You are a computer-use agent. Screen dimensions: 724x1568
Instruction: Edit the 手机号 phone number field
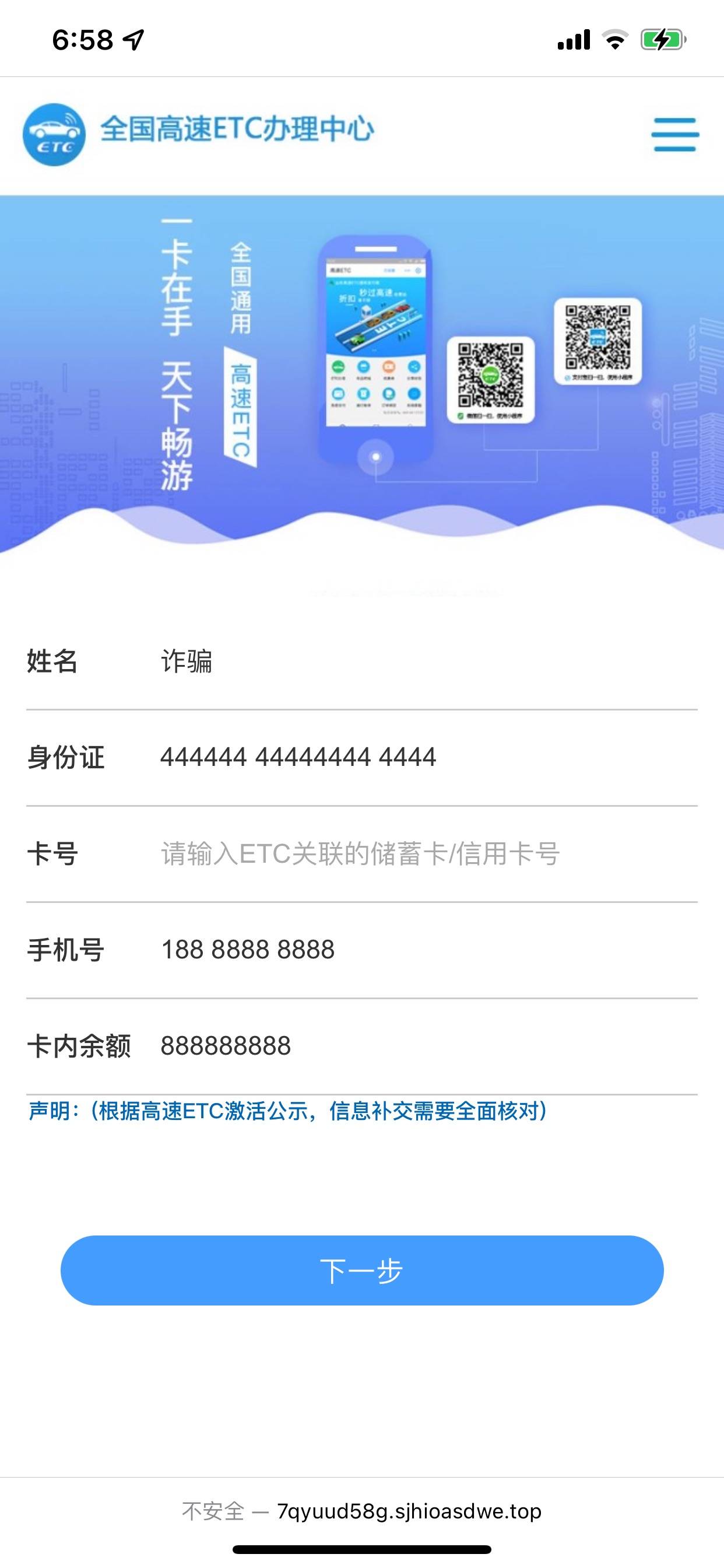[x=426, y=950]
